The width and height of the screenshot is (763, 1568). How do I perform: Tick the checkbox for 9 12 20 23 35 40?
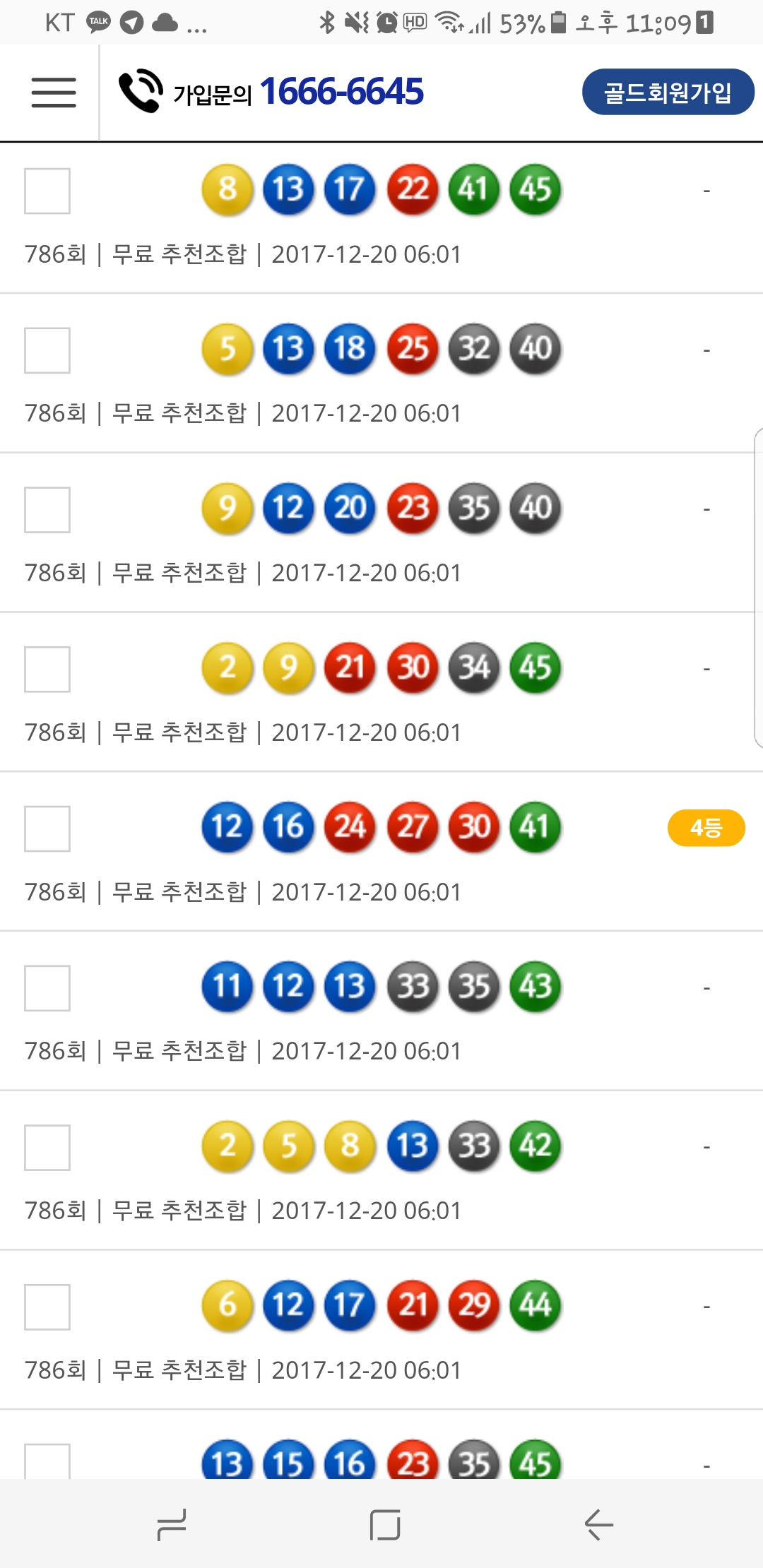tap(47, 509)
